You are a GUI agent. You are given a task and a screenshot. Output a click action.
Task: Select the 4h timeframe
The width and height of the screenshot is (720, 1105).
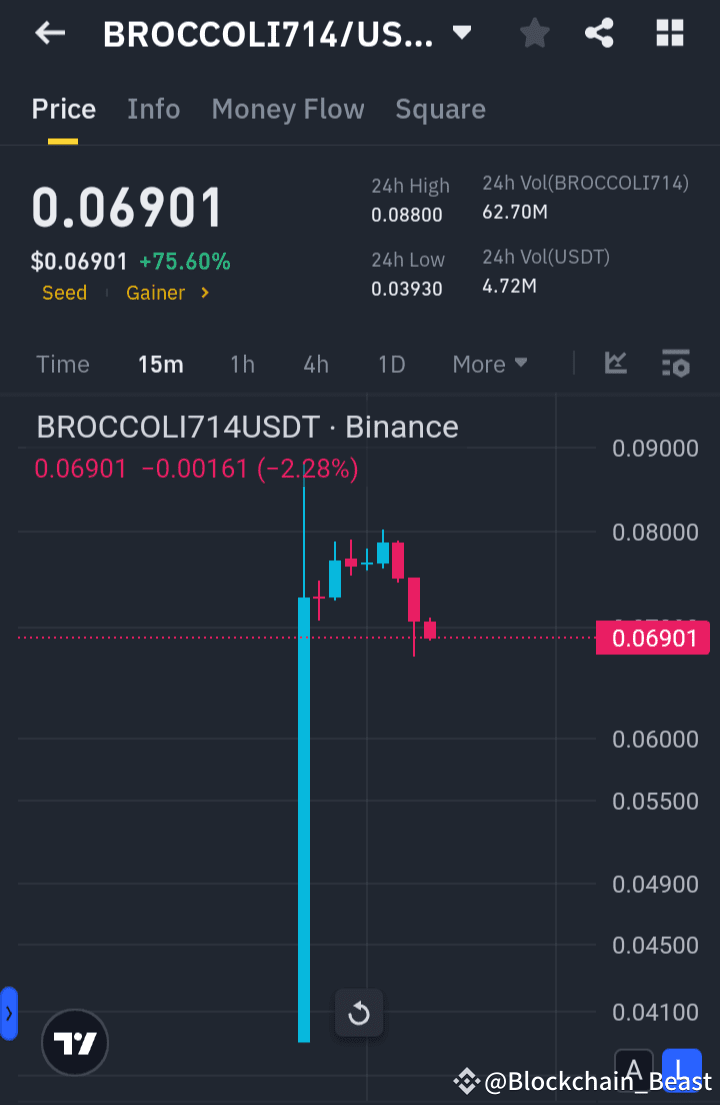316,364
